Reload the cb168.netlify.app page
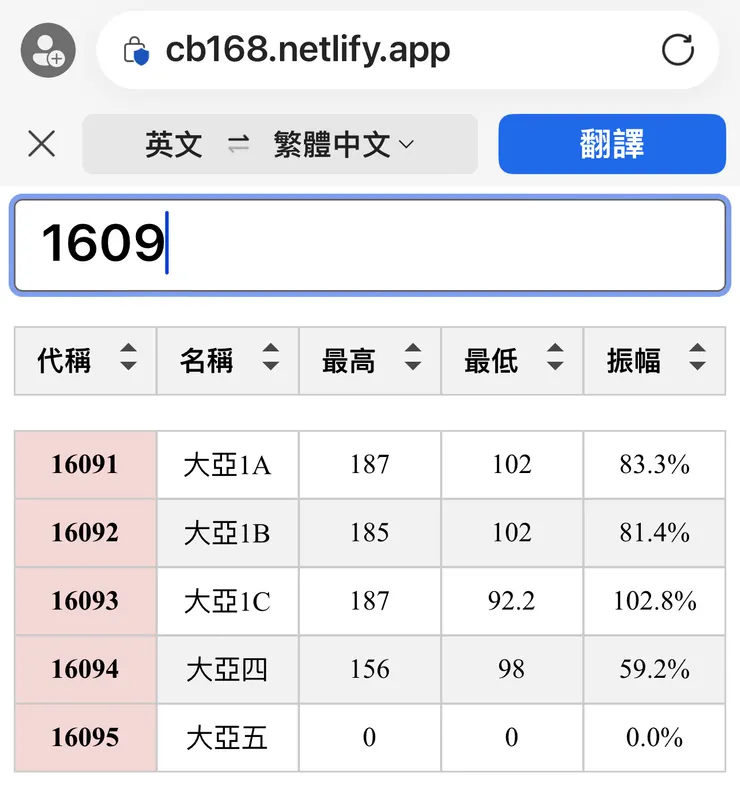Viewport: 740px width, 786px height. (x=678, y=50)
